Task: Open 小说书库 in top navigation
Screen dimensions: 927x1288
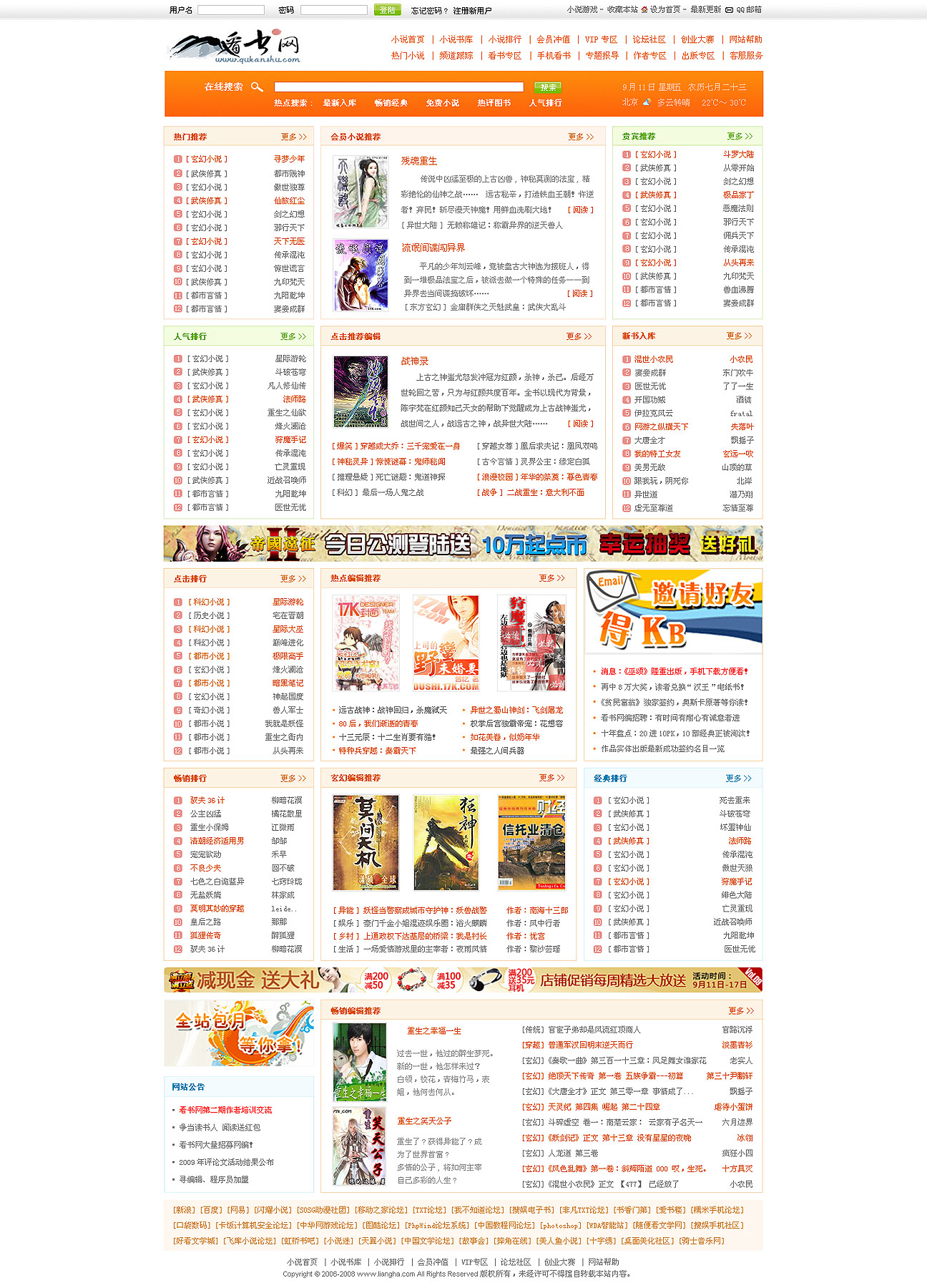Action: [x=456, y=39]
